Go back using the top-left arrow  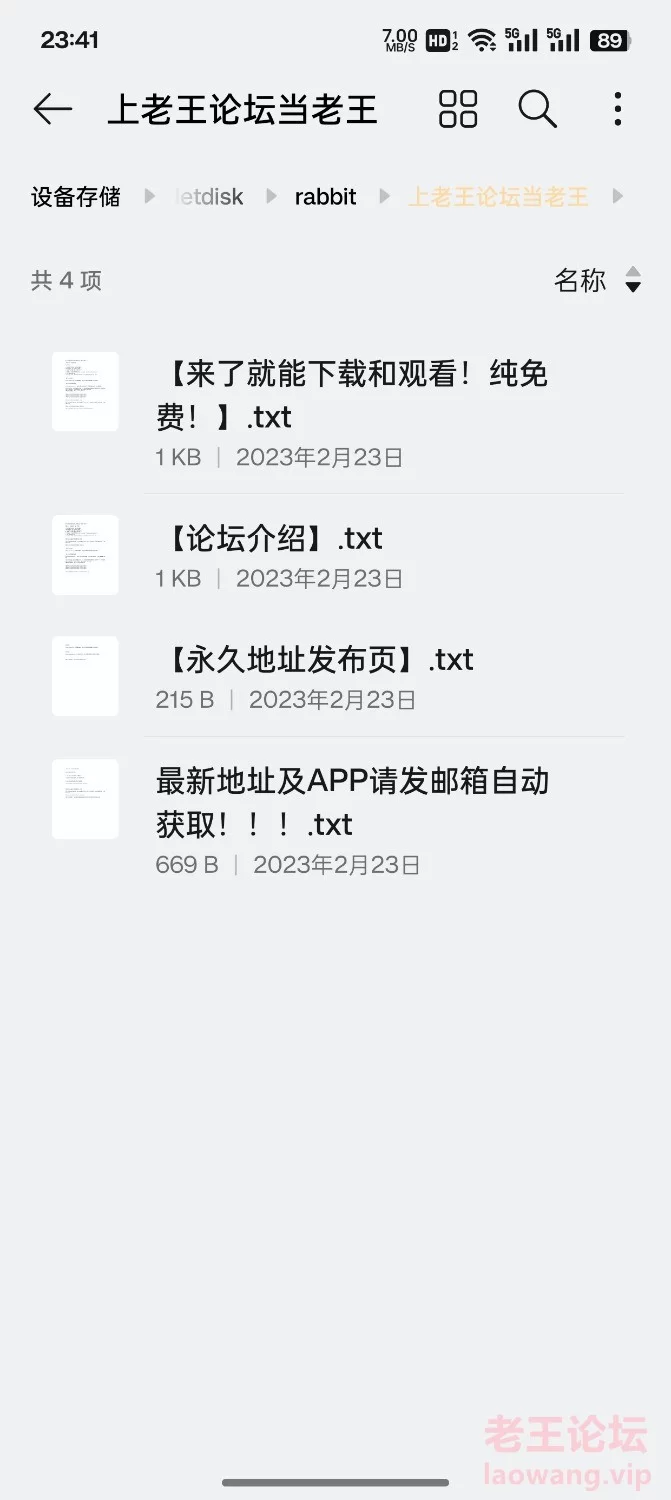pos(52,109)
